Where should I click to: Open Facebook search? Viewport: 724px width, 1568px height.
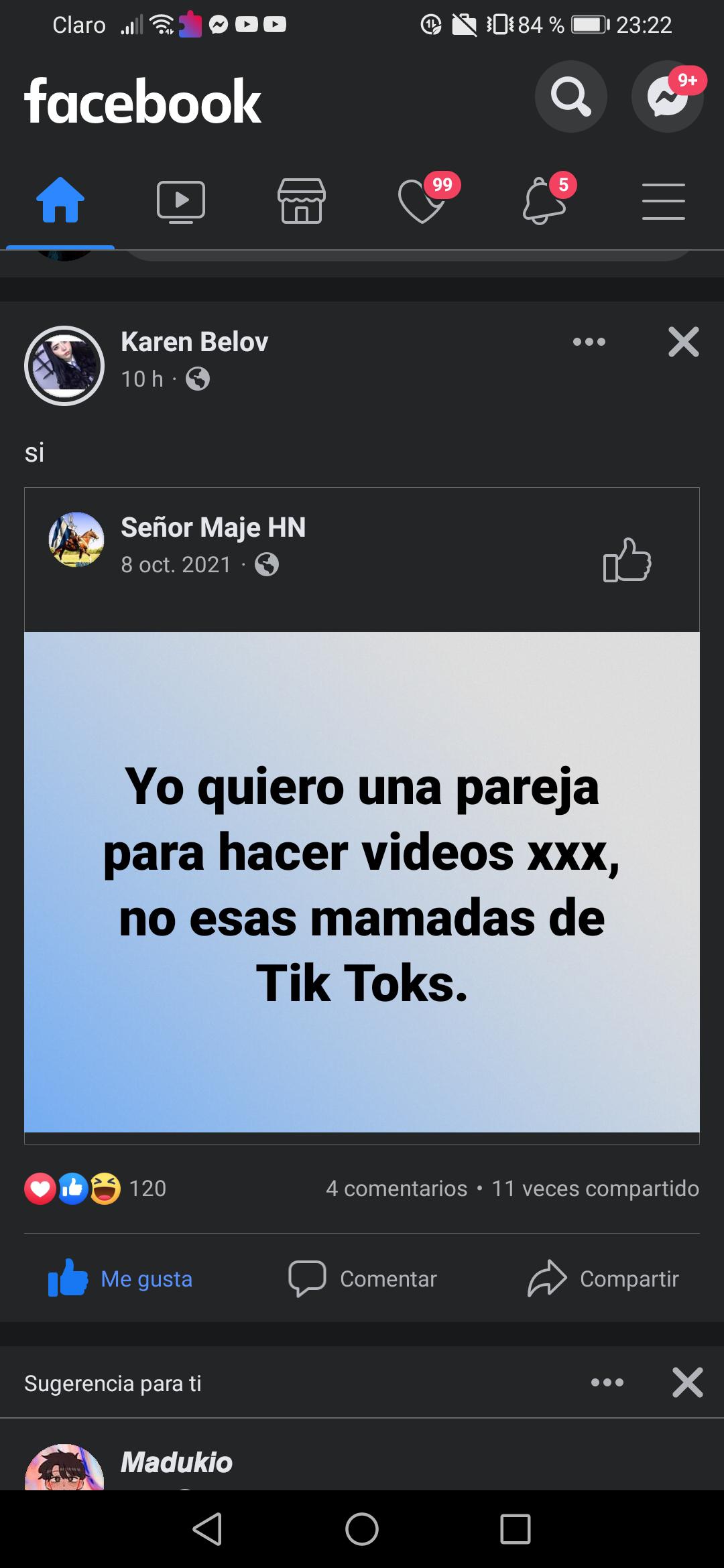(570, 97)
